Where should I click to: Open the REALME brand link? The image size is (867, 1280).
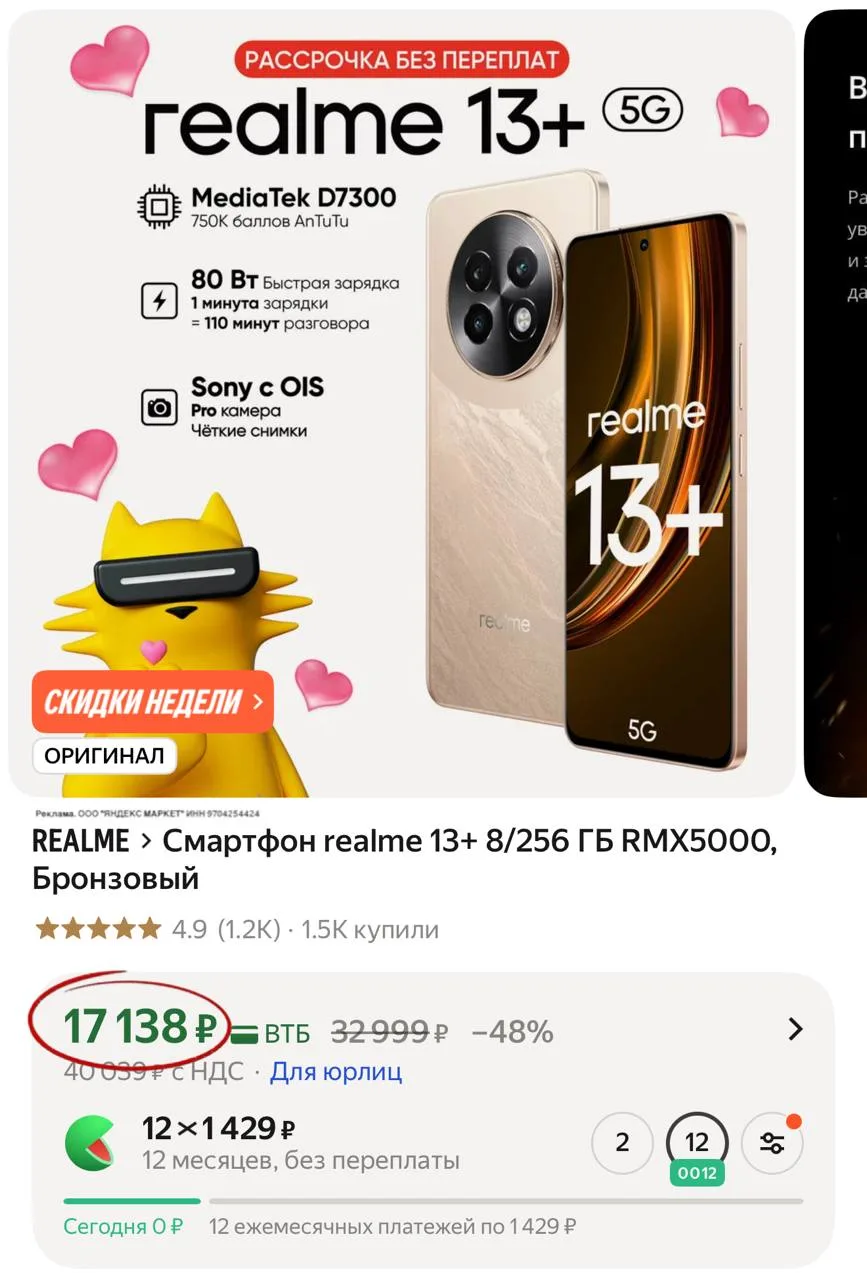(80, 841)
